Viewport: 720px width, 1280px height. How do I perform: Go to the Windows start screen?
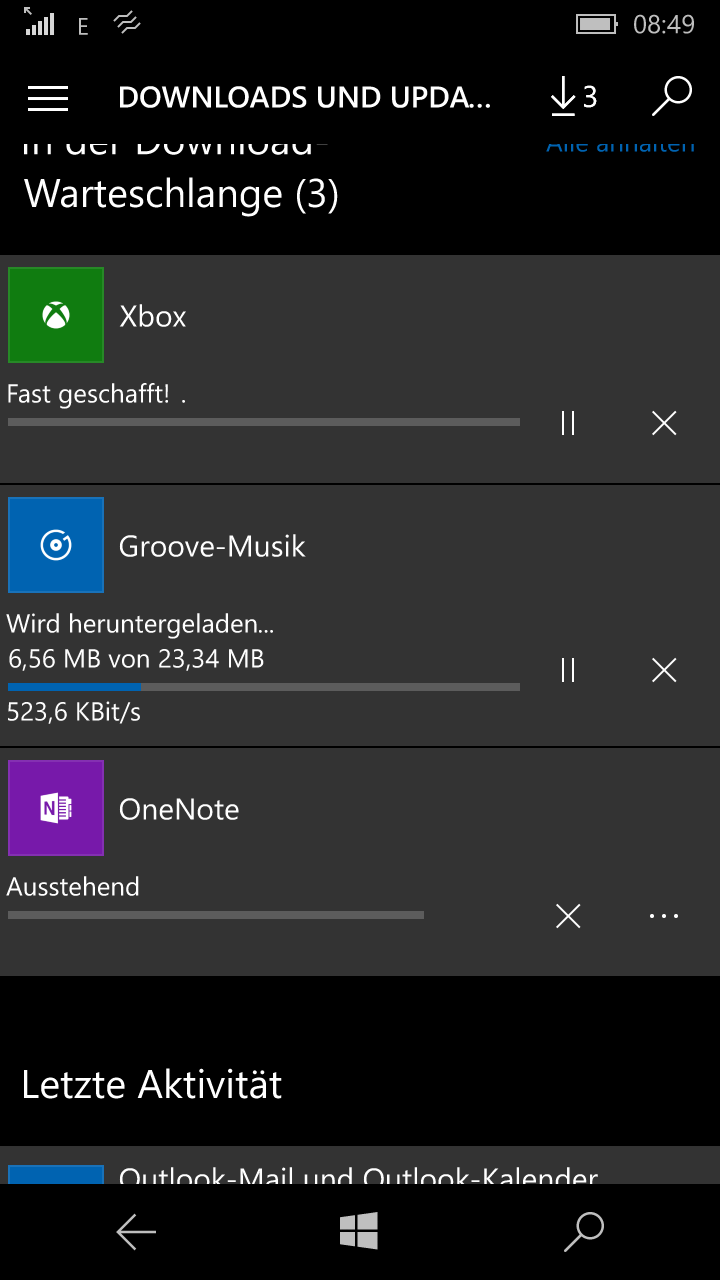click(359, 1231)
